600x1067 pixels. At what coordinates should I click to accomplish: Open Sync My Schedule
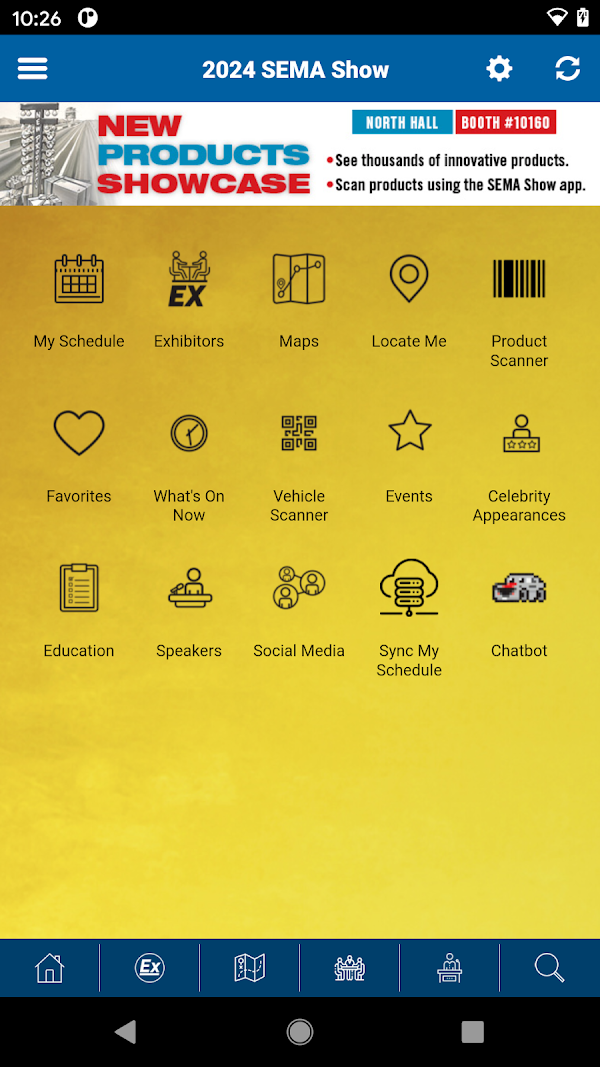coord(409,615)
